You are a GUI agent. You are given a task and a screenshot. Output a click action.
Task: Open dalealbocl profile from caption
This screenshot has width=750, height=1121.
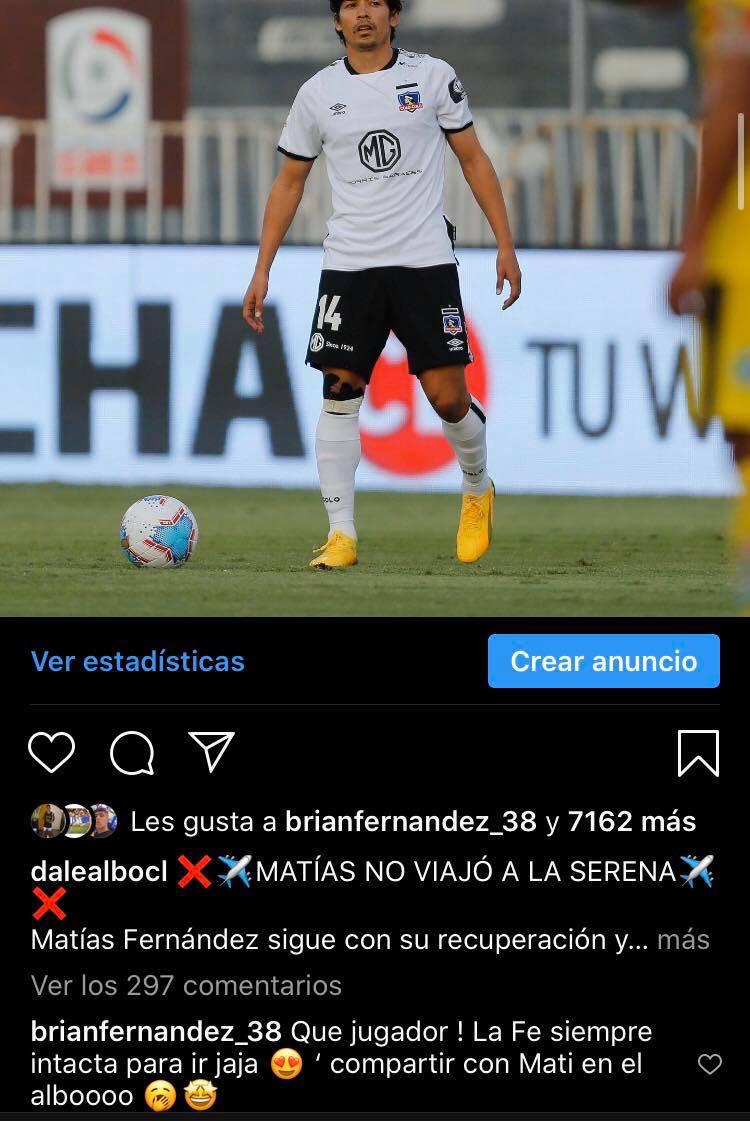pos(99,871)
